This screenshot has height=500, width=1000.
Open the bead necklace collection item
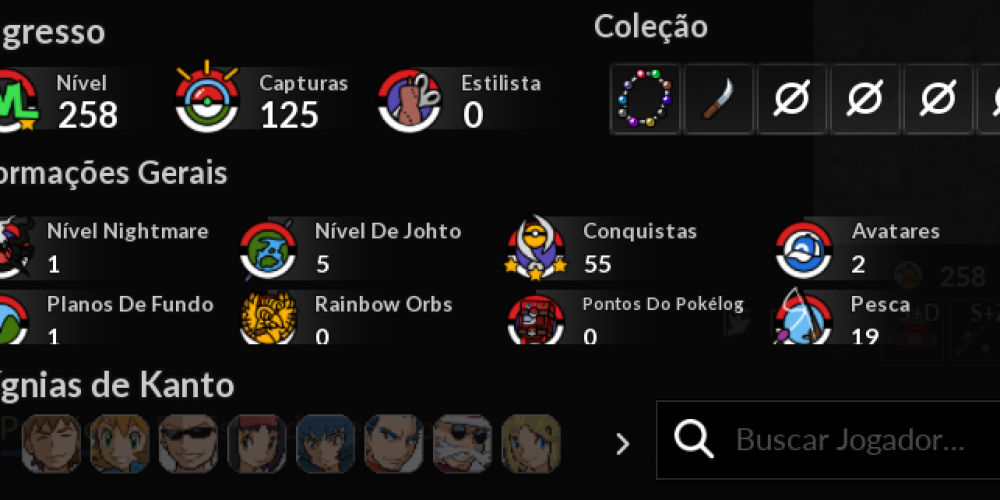[645, 99]
